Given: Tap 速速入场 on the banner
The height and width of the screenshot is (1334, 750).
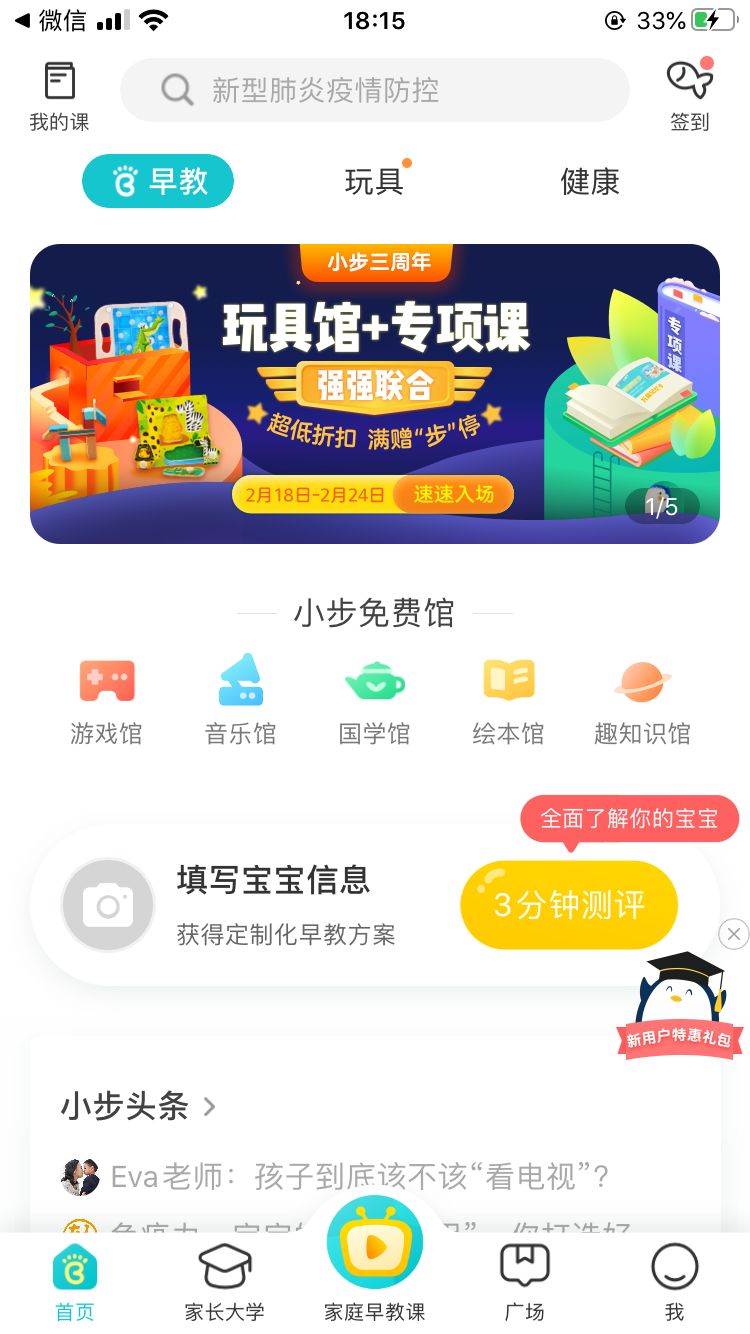Looking at the screenshot, I should tap(453, 494).
